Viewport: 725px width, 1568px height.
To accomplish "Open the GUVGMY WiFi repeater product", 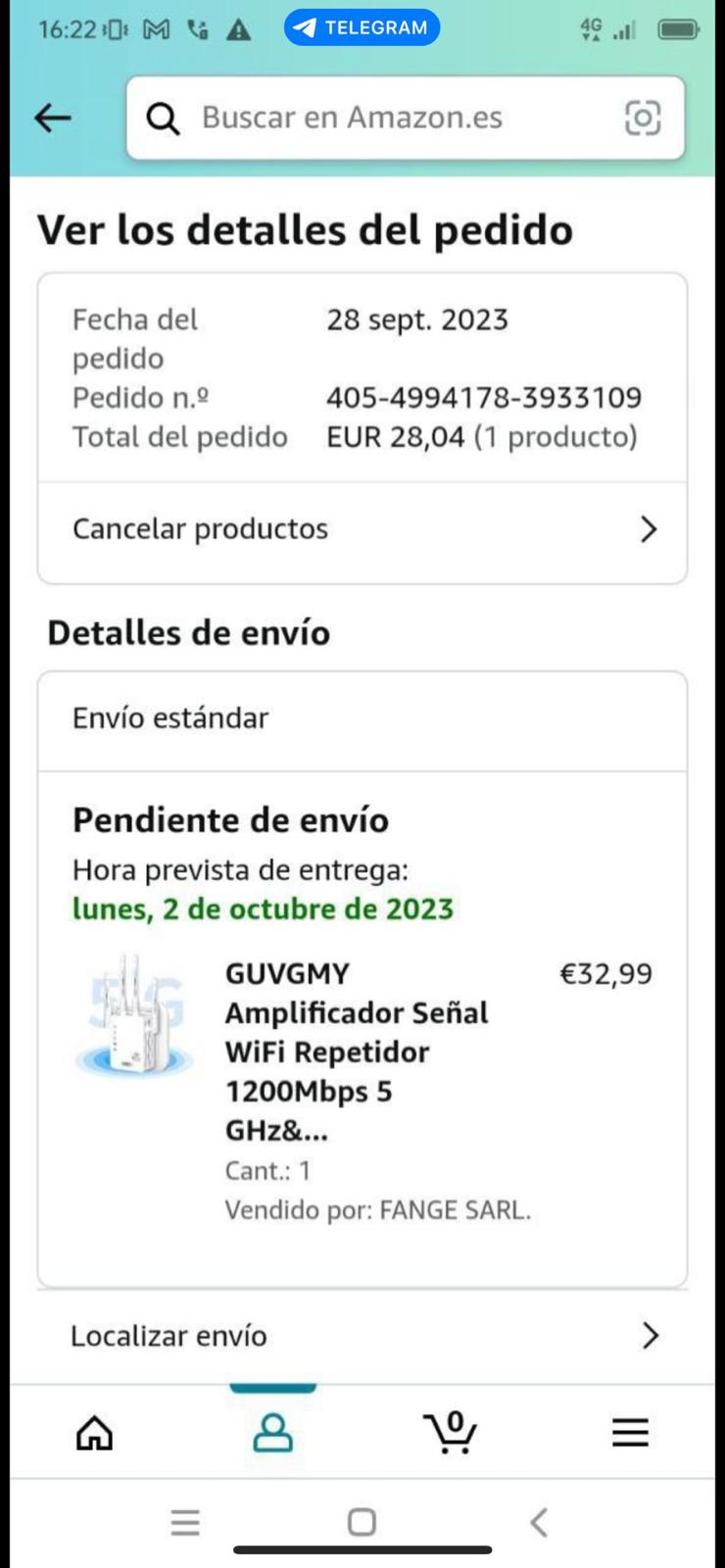I will tap(356, 1052).
